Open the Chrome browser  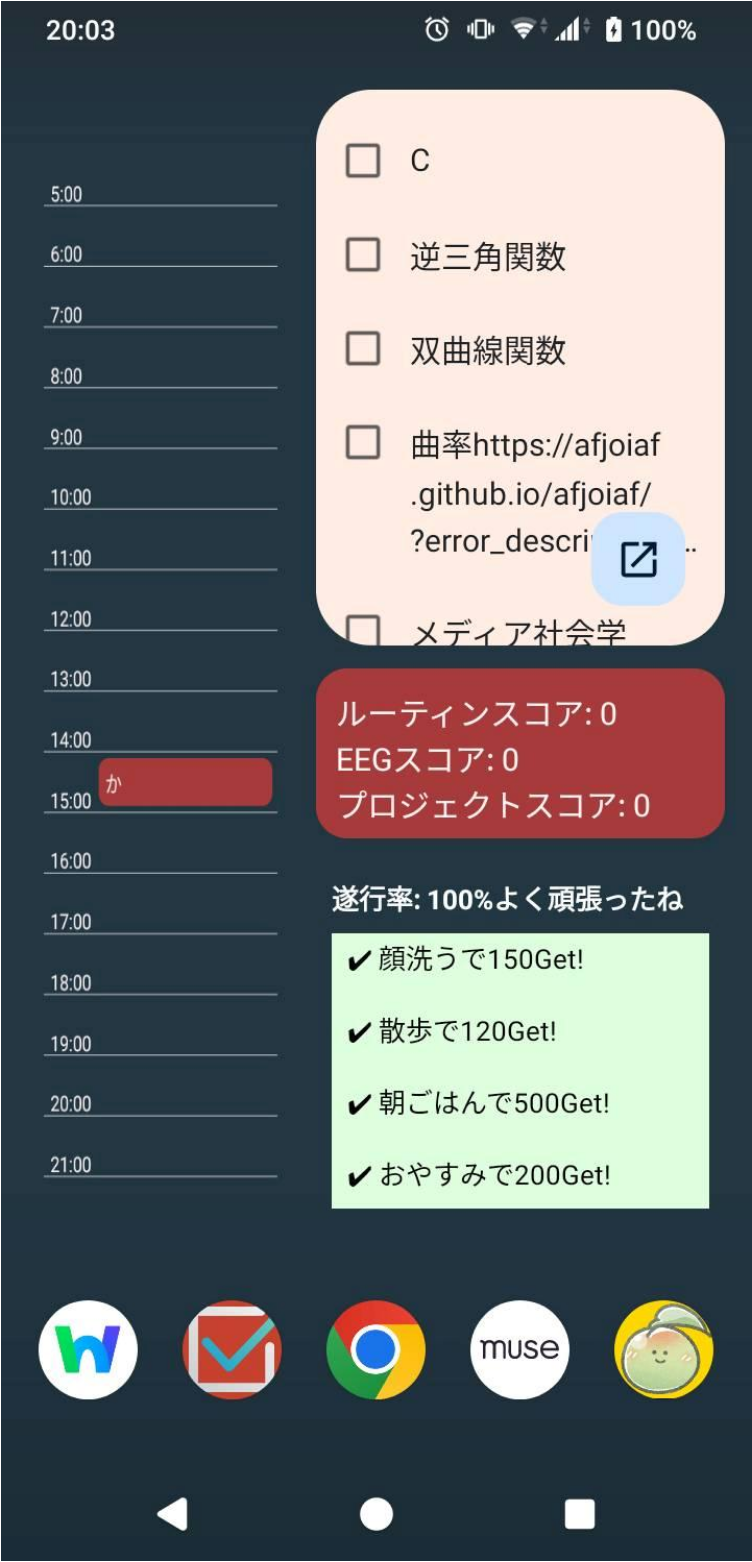click(375, 1348)
